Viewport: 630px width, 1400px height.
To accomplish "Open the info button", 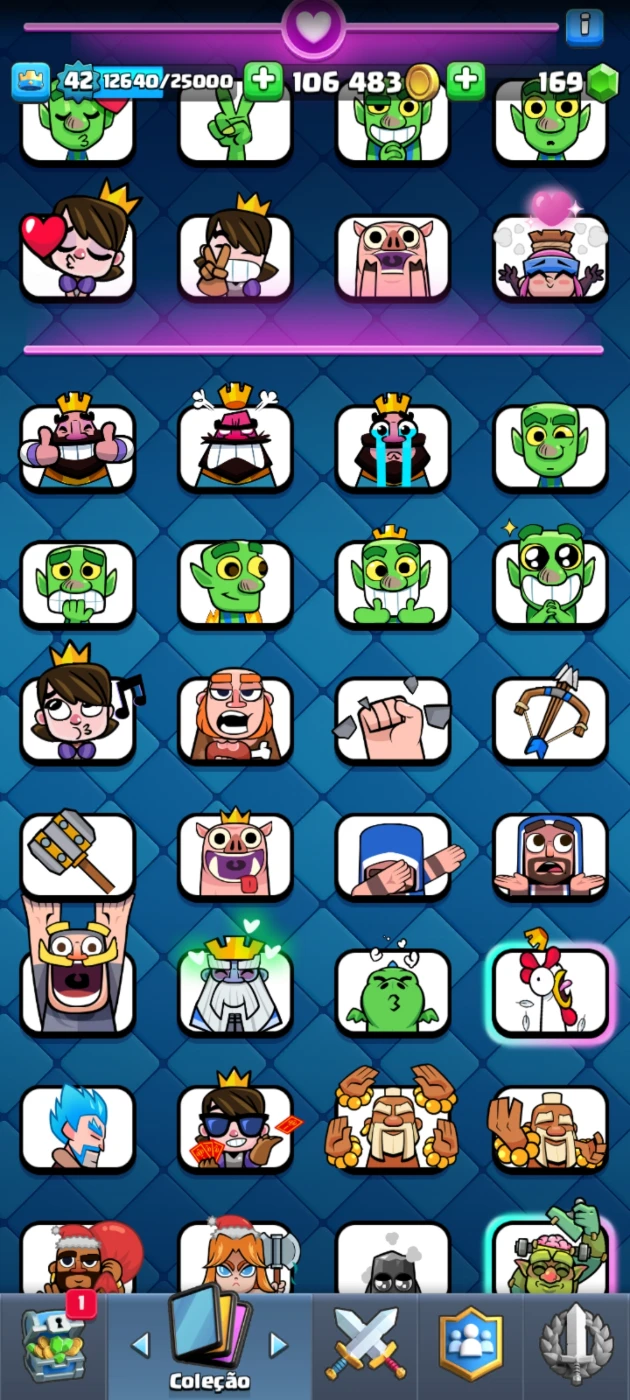I will coord(584,27).
